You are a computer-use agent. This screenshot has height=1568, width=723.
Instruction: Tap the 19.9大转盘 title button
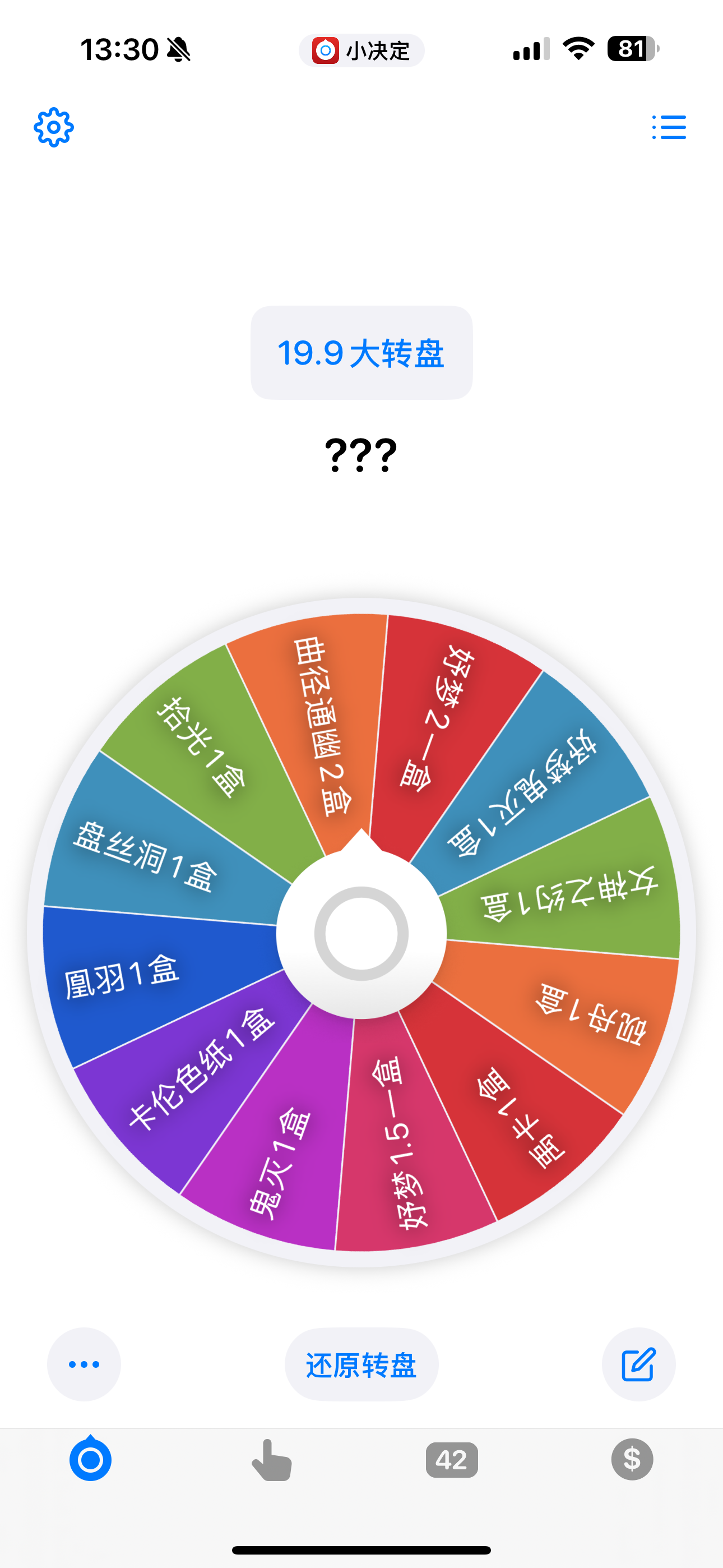coord(361,353)
